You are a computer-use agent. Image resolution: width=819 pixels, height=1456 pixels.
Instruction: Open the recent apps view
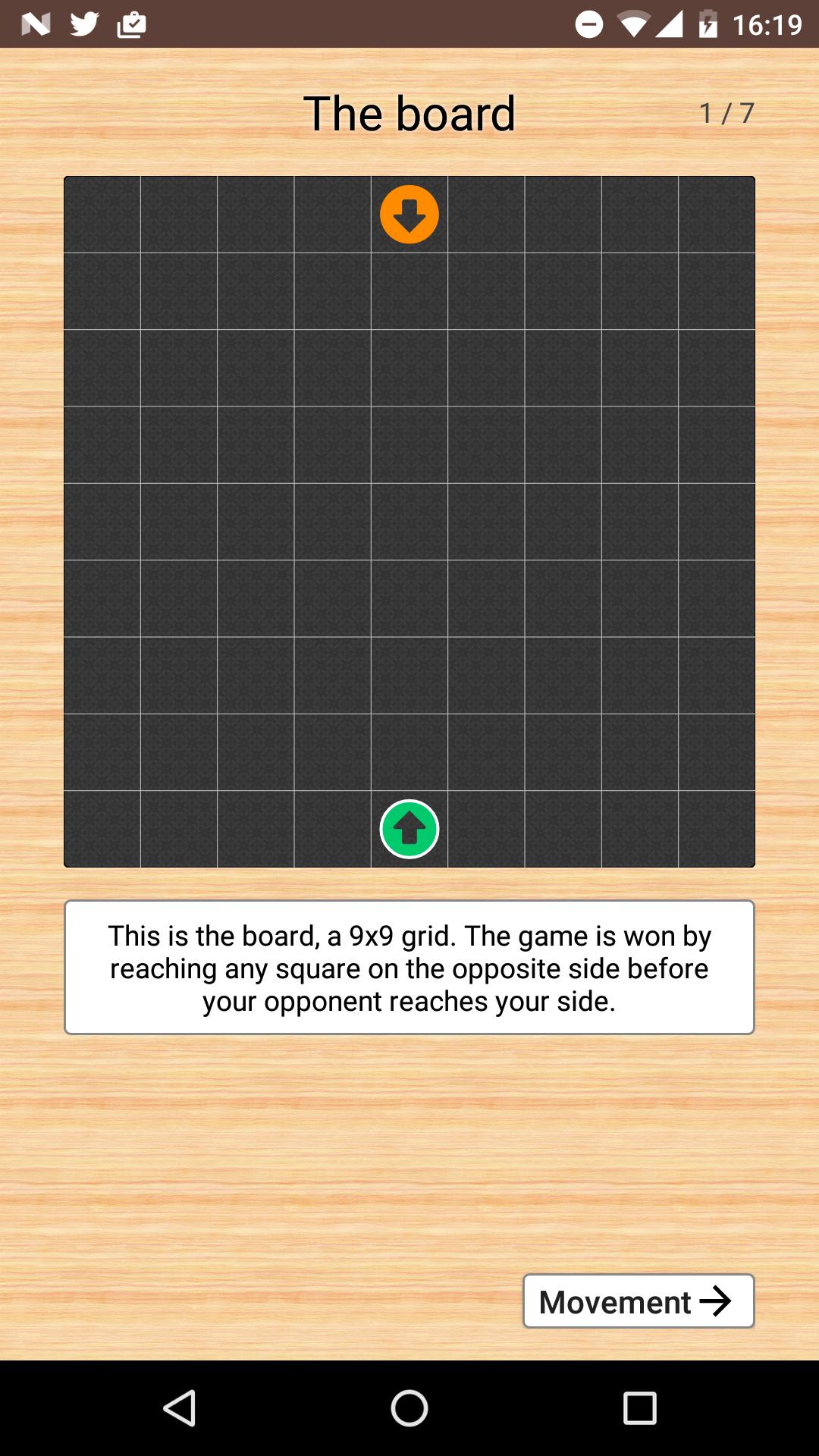[x=639, y=1408]
